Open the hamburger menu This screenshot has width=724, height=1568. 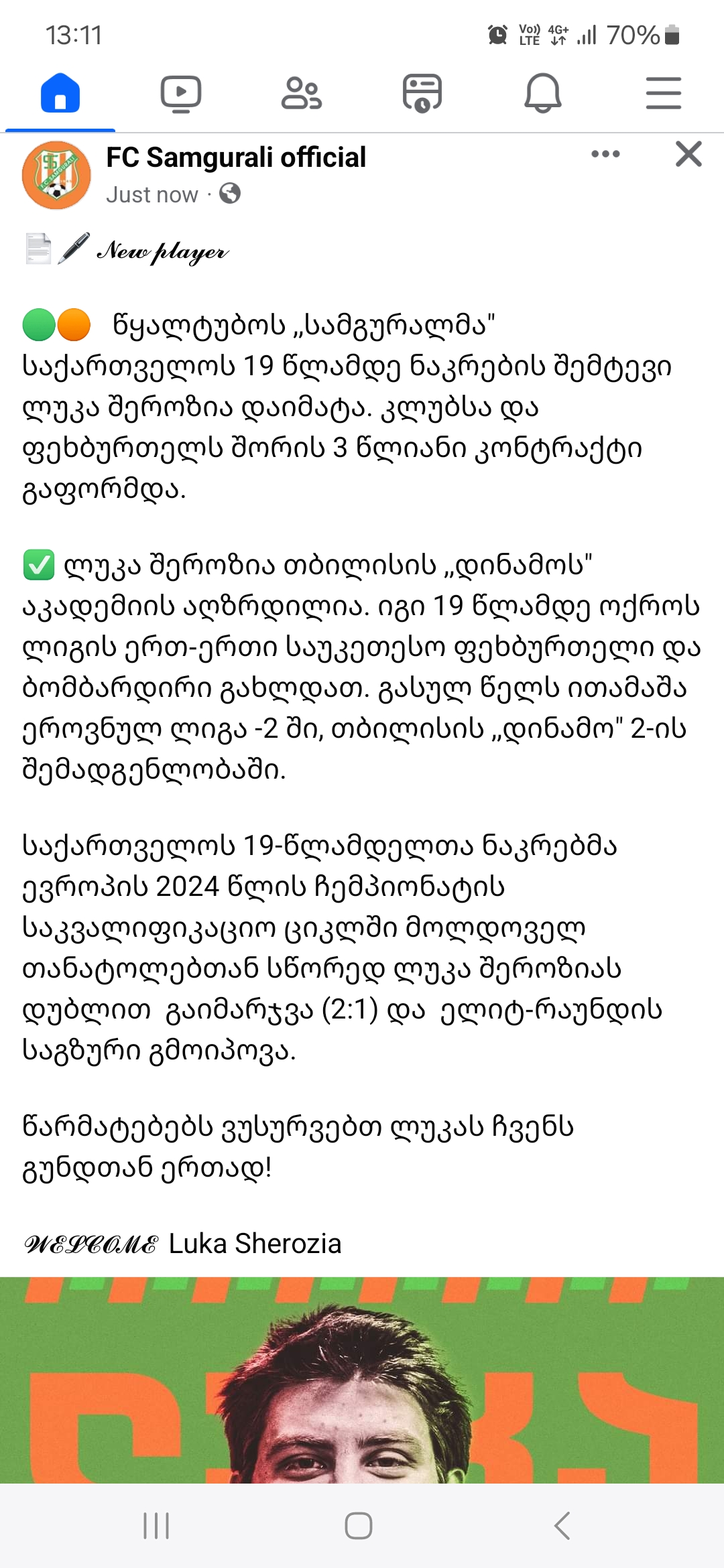point(663,93)
